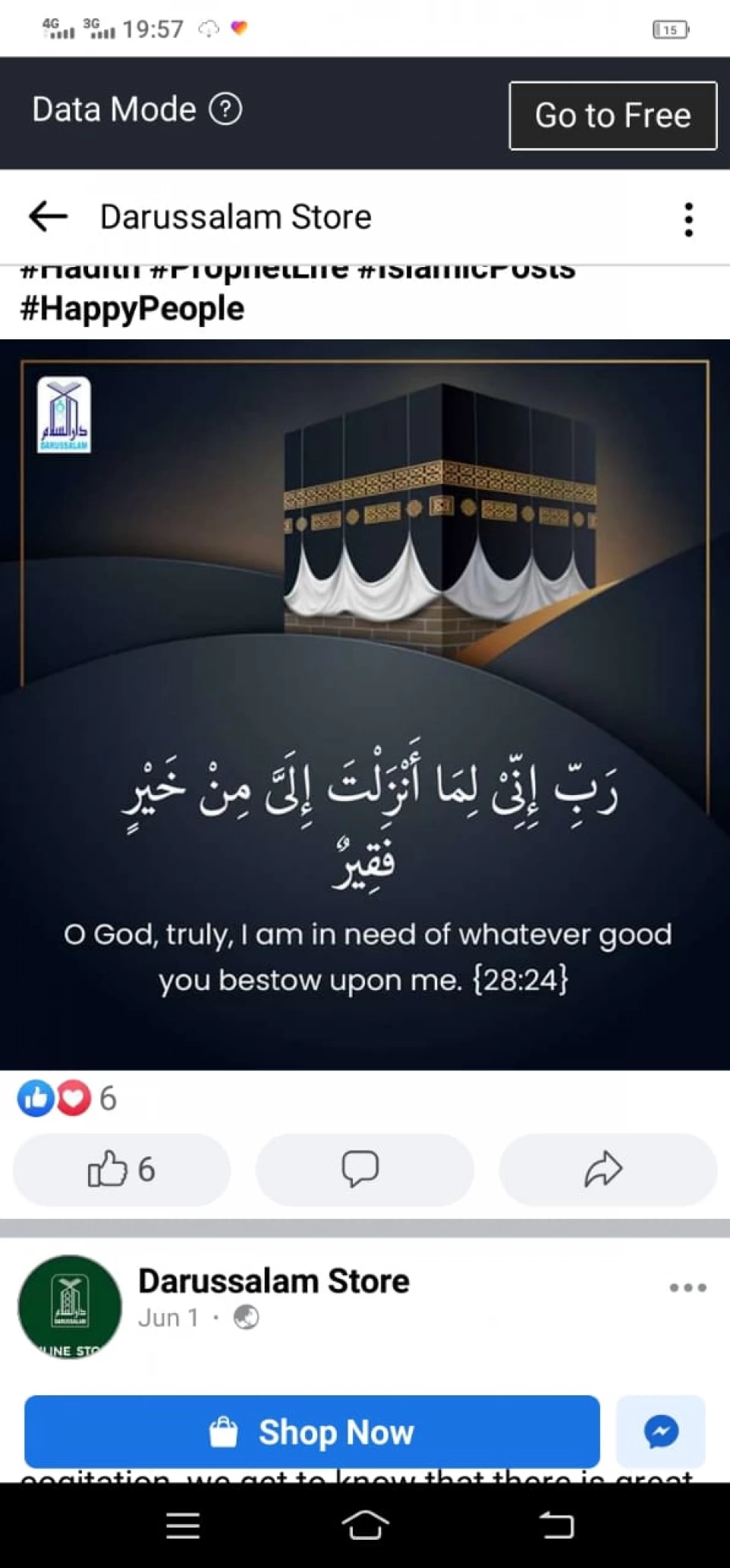Go back from Darussalam Store page
This screenshot has height=1568, width=730.
(48, 217)
